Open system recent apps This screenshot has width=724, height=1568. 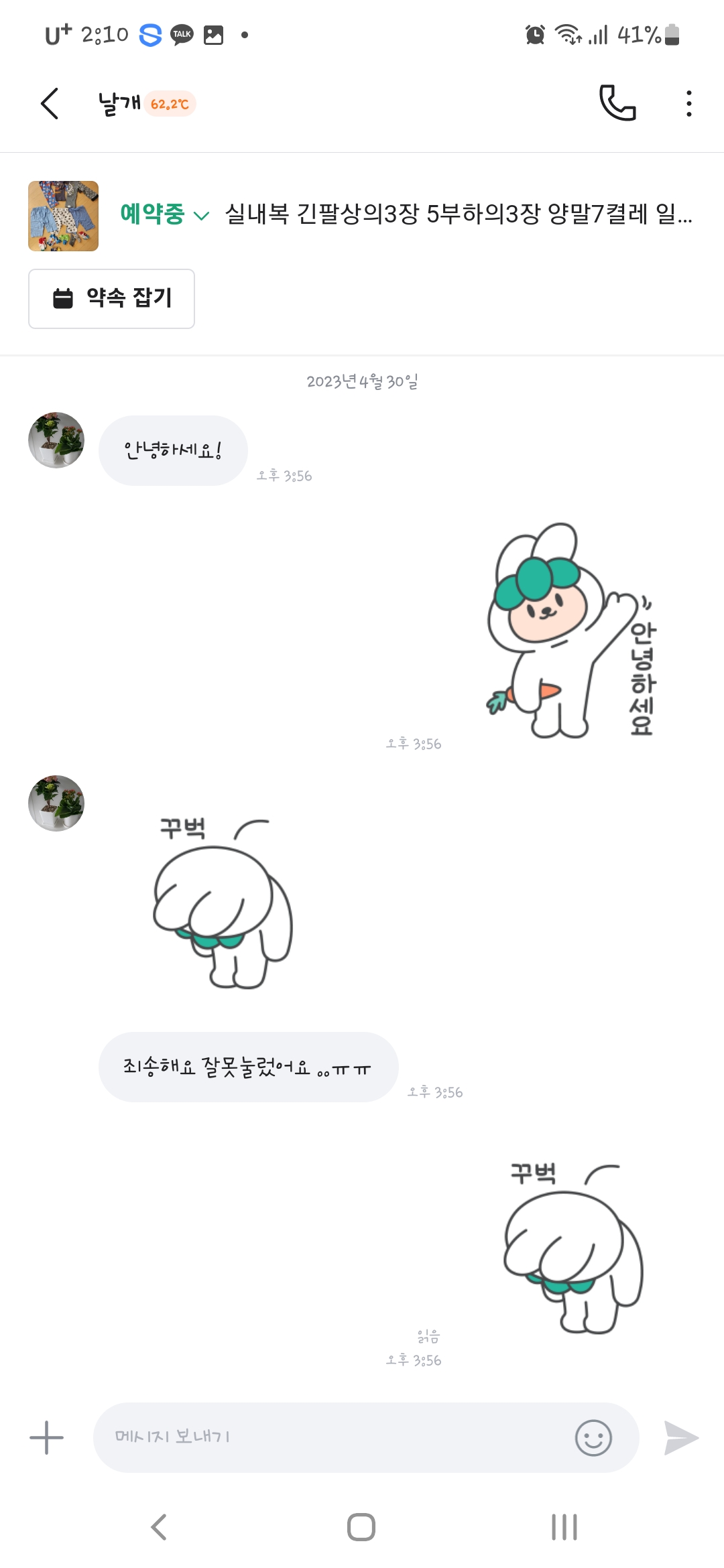[x=564, y=1527]
